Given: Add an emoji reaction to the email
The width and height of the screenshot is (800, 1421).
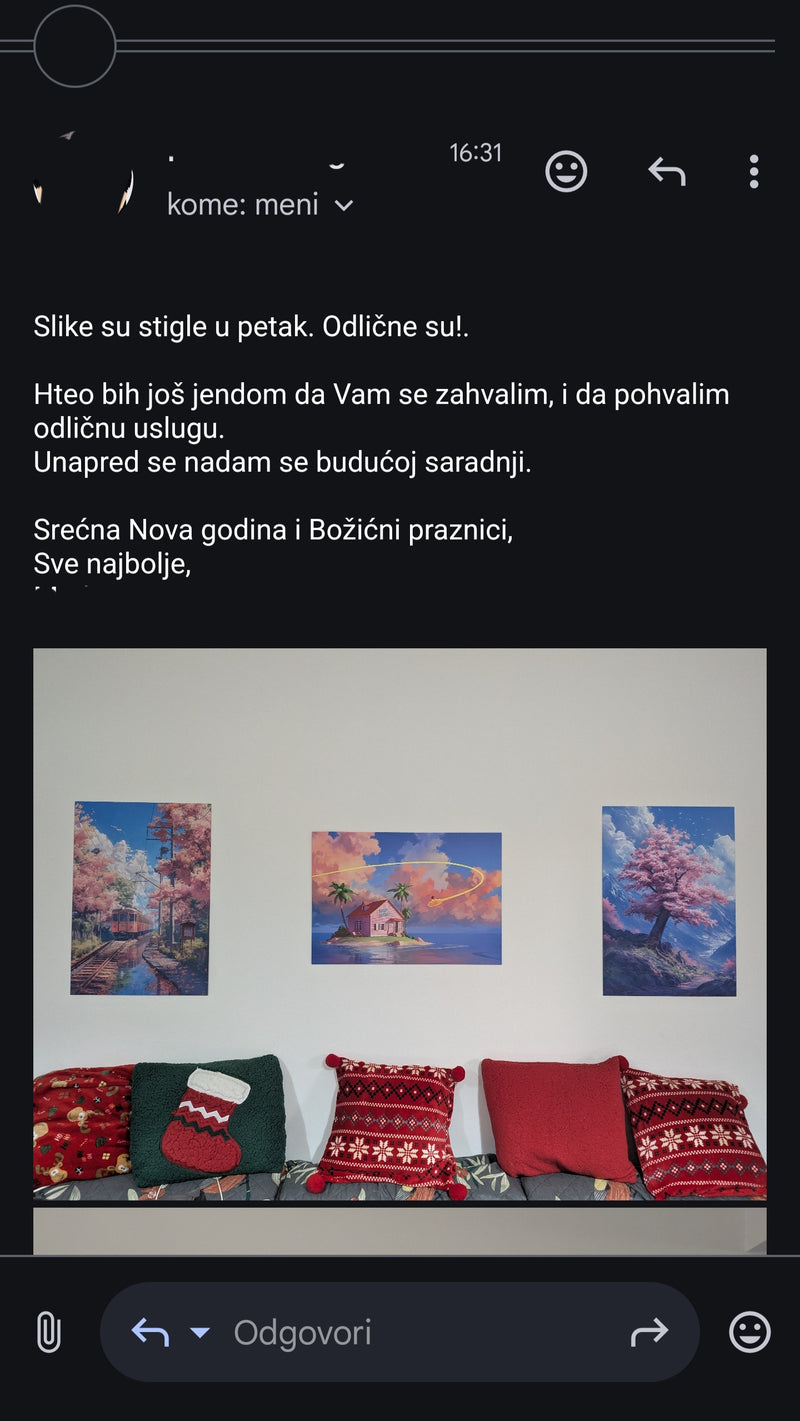Looking at the screenshot, I should tap(566, 172).
